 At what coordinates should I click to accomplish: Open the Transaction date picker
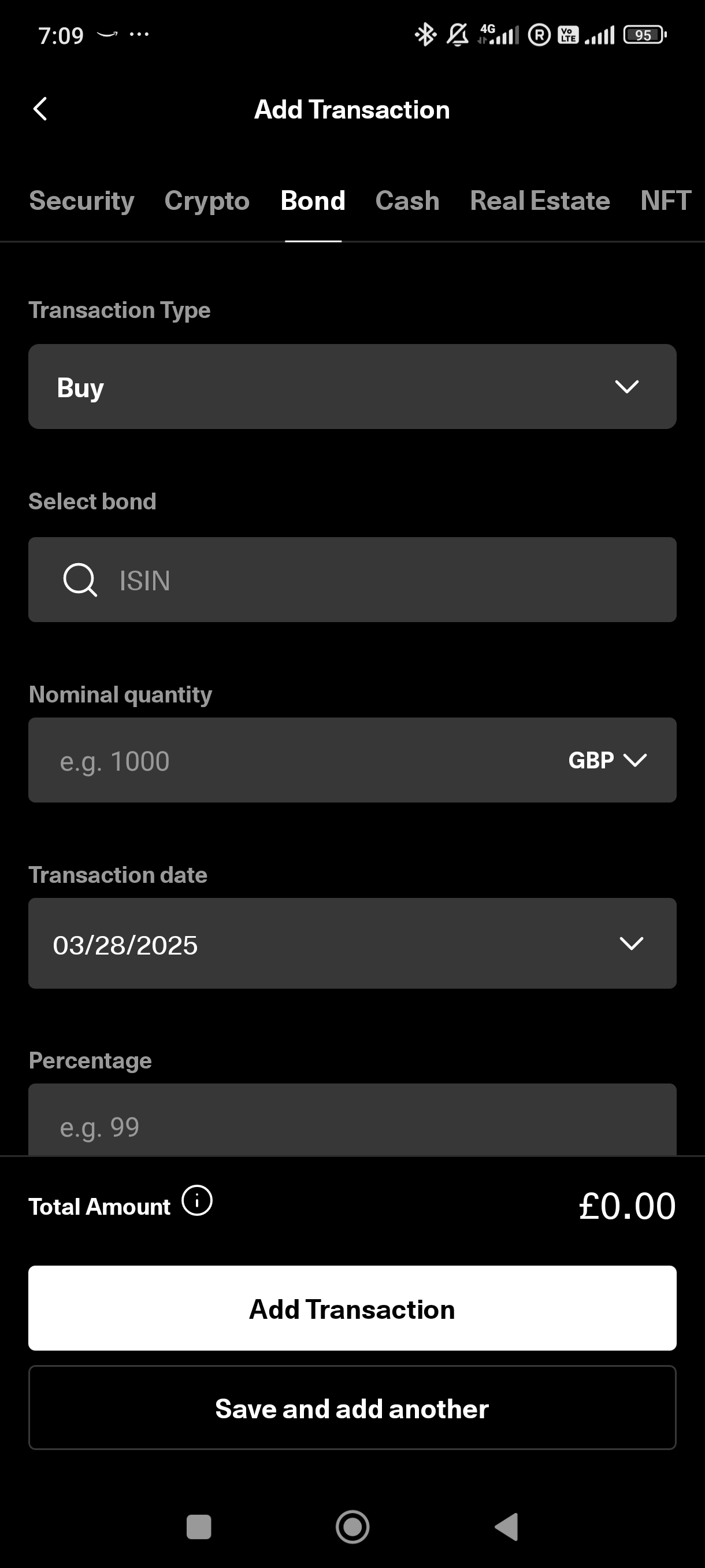(352, 944)
